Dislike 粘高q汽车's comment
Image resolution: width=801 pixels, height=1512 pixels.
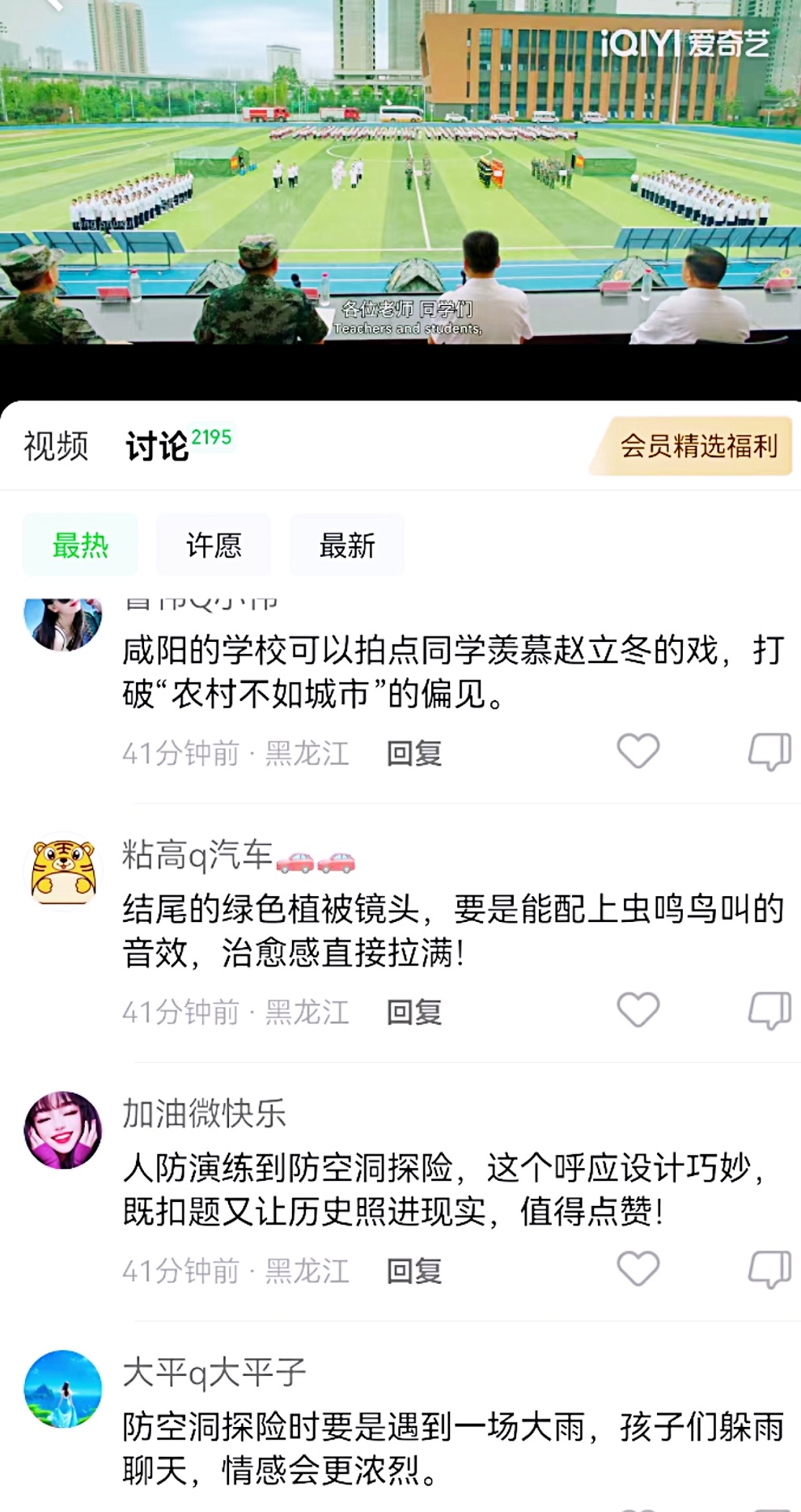coord(769,1010)
